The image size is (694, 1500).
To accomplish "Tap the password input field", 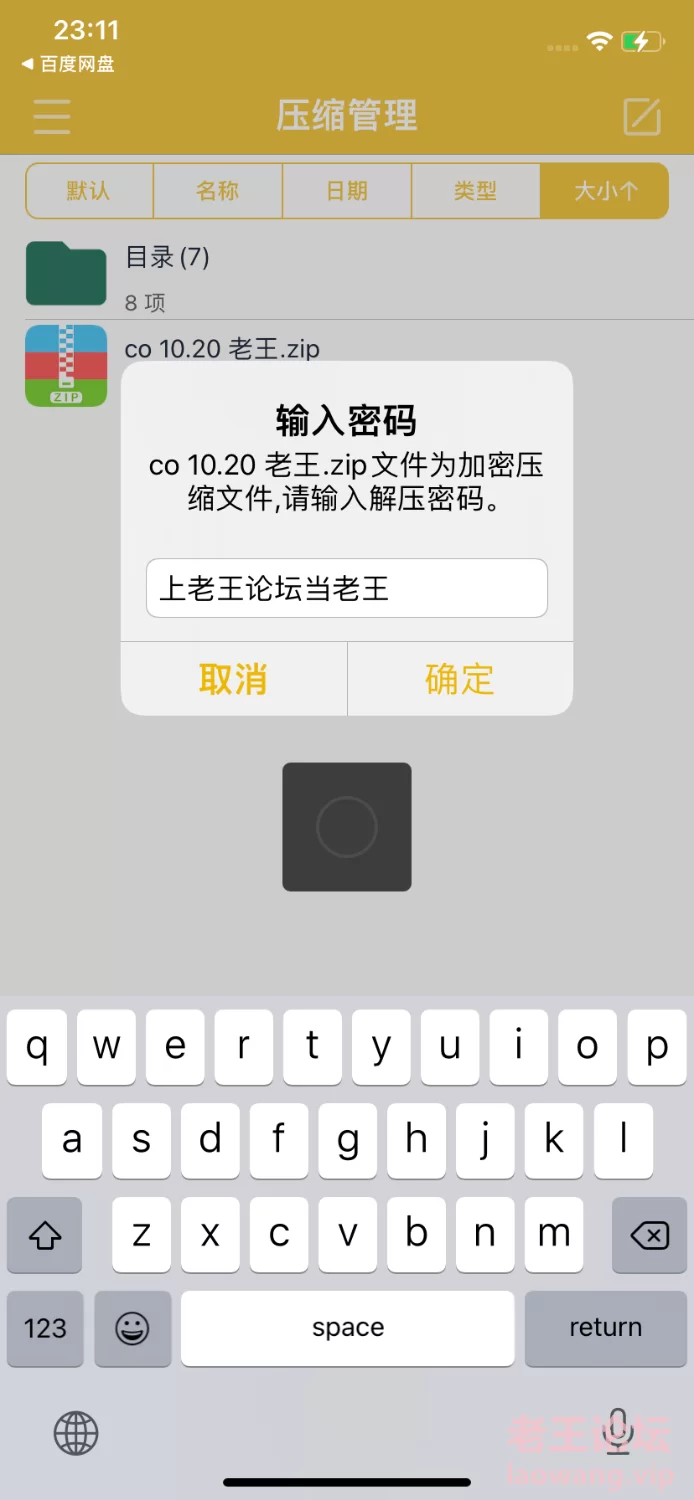I will click(346, 588).
